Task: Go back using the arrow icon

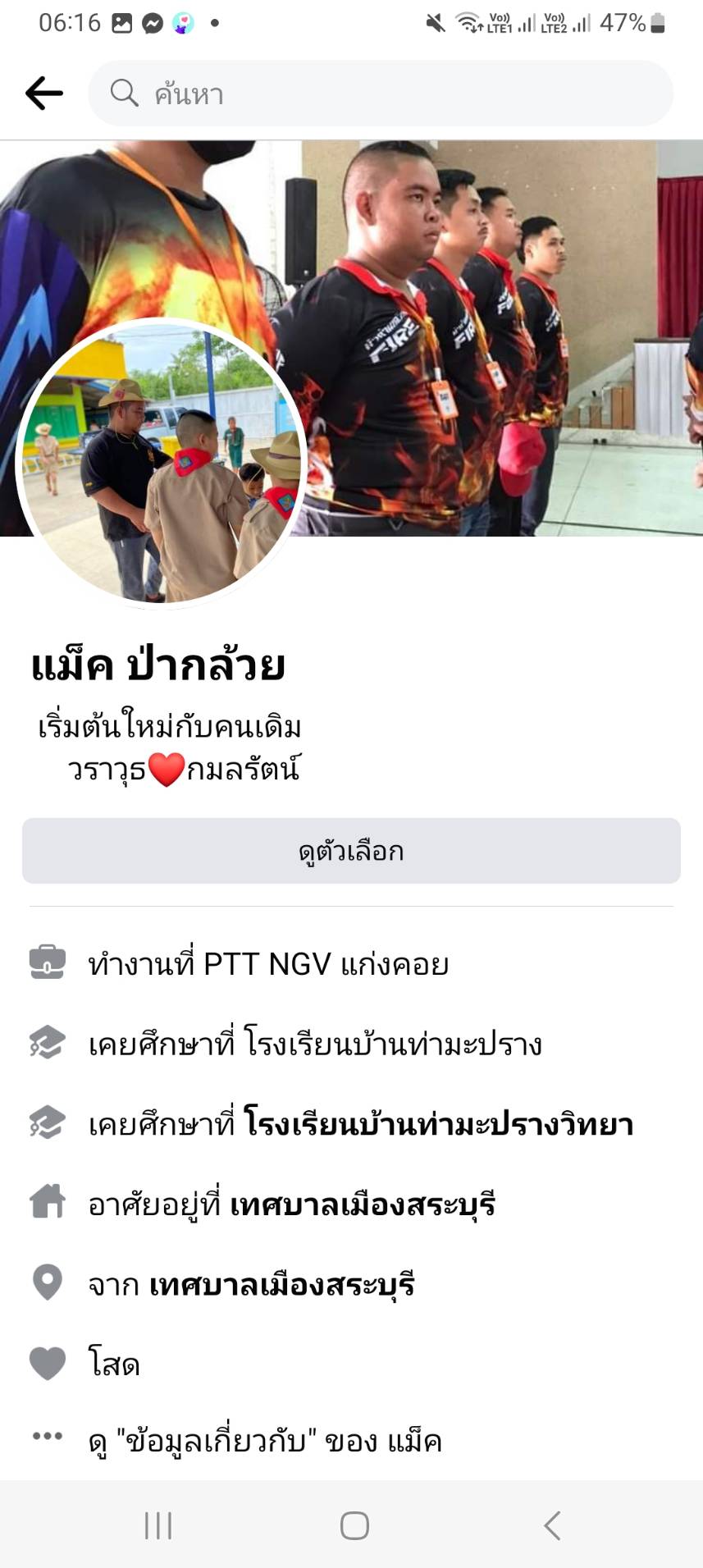Action: [x=44, y=94]
